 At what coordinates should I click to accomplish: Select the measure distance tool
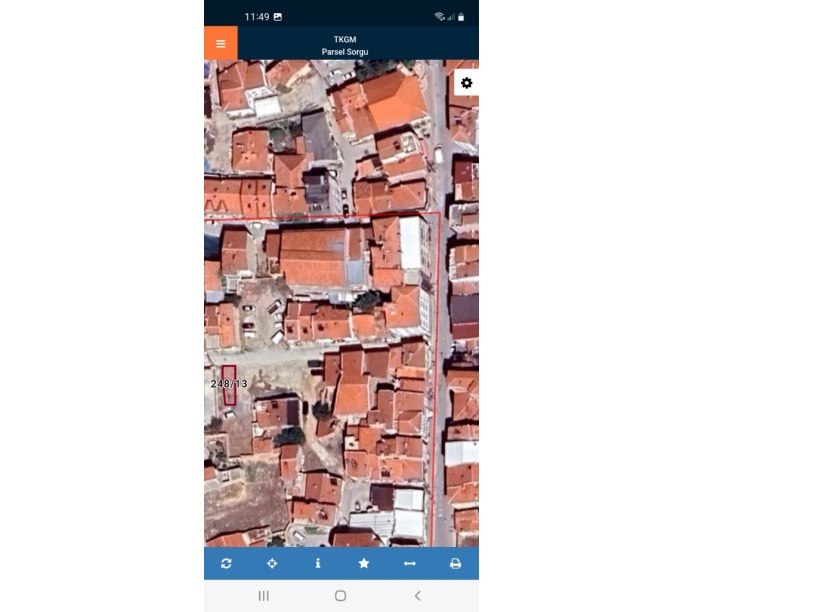409,564
